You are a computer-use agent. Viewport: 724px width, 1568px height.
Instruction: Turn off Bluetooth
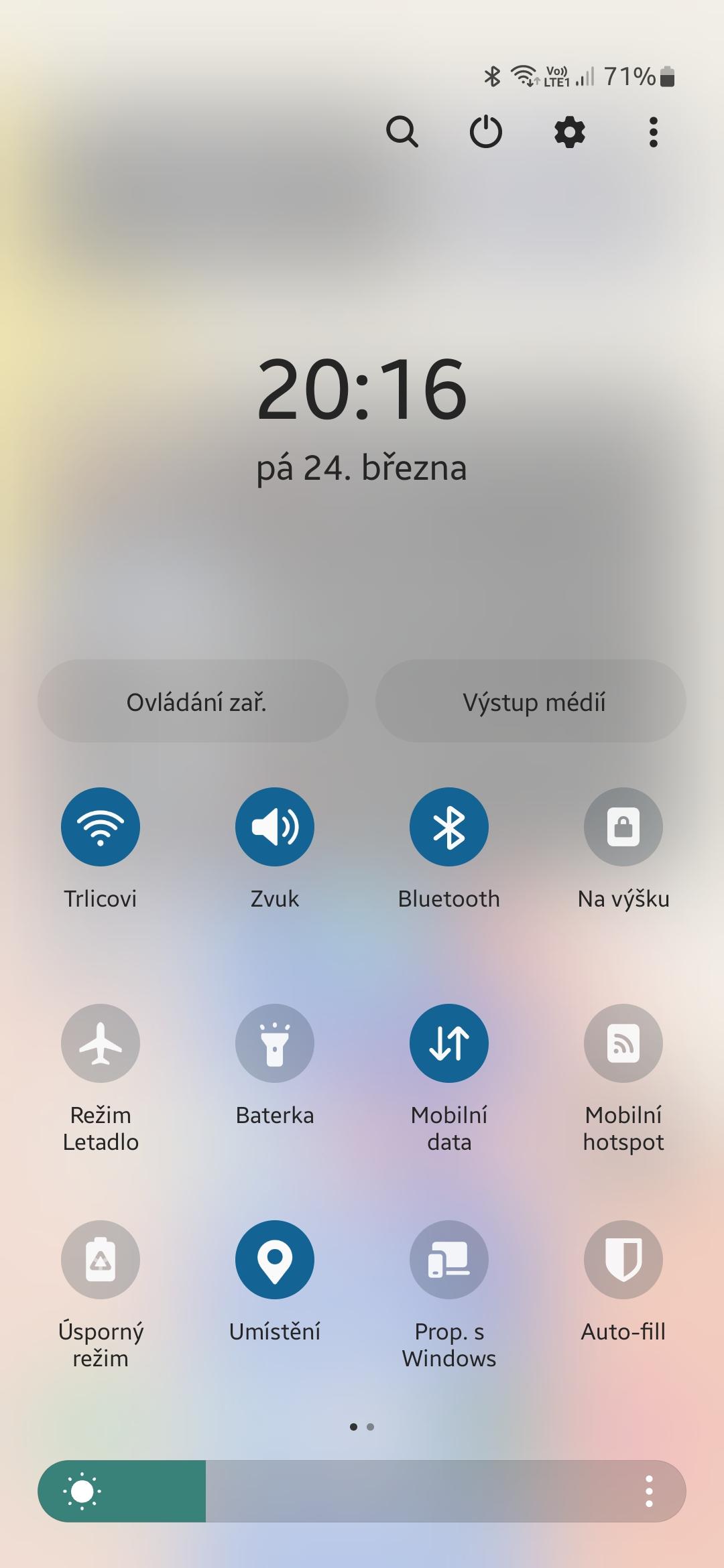tap(449, 827)
